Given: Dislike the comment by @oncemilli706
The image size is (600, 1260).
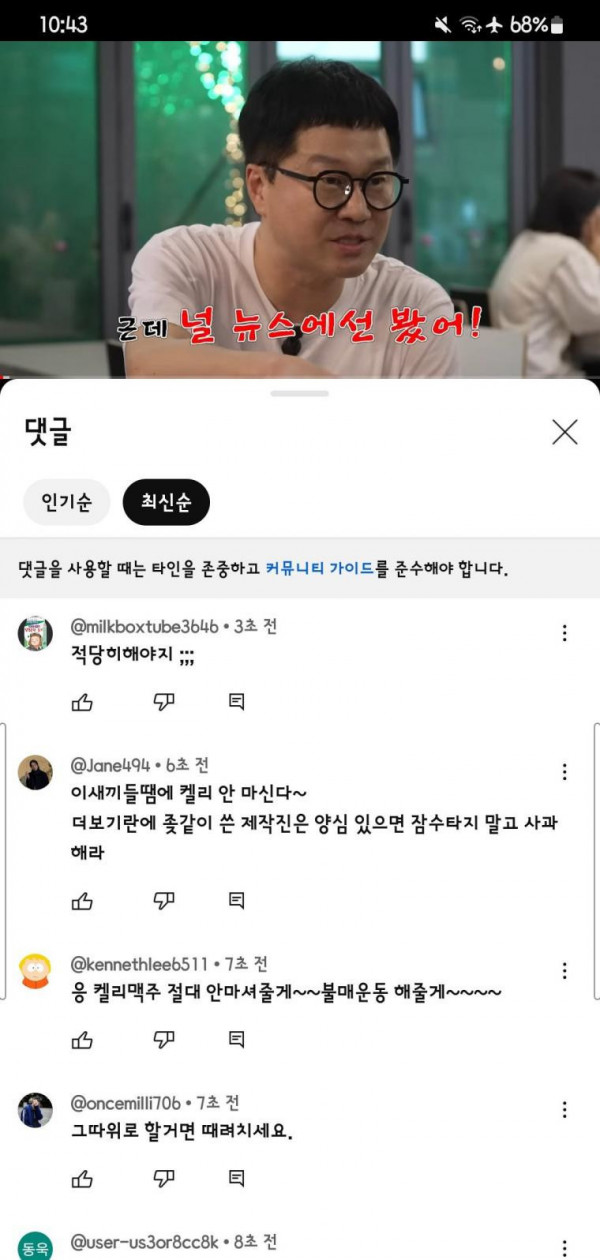Looking at the screenshot, I should click(164, 1179).
